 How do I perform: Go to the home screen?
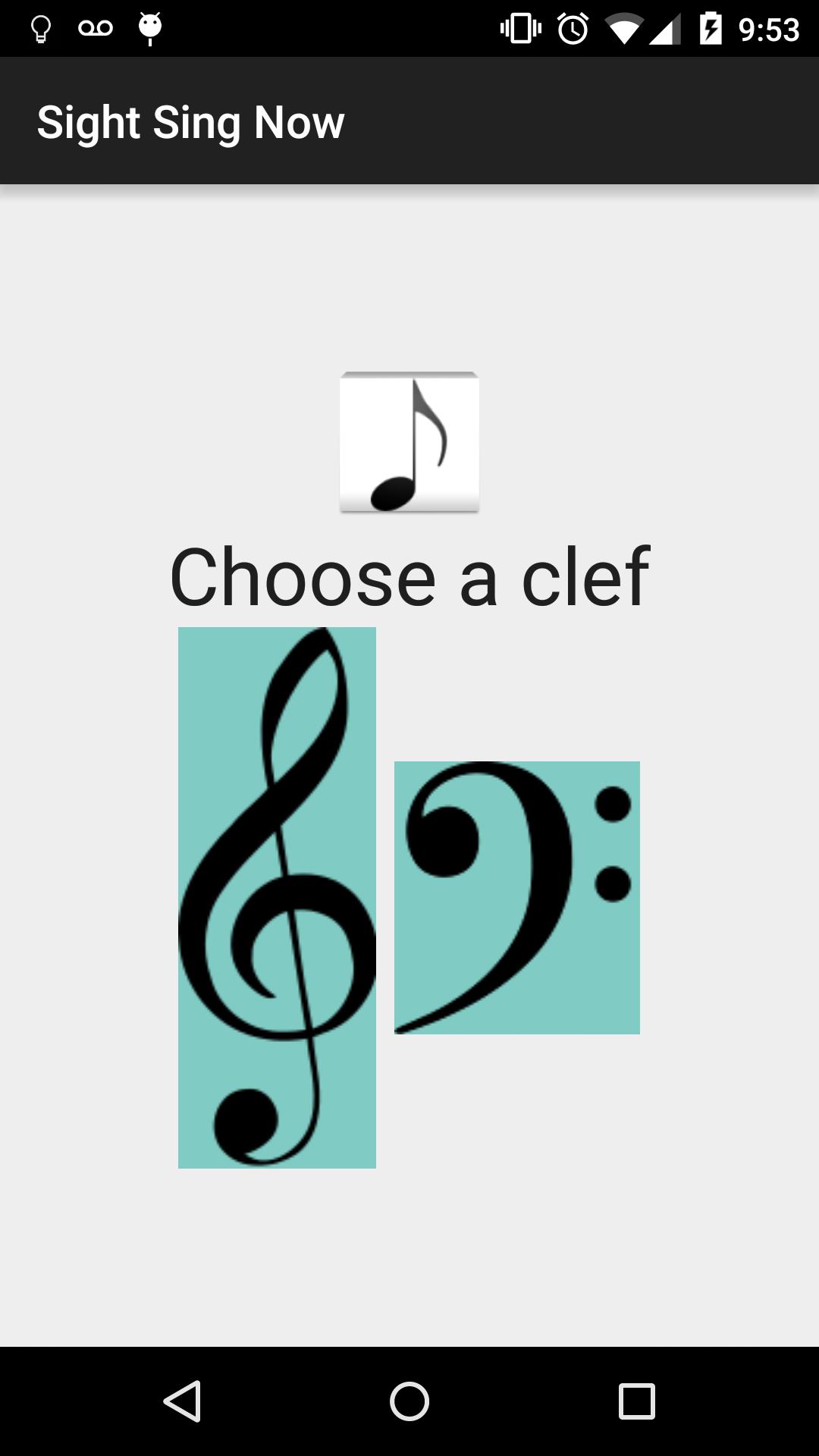click(409, 1401)
